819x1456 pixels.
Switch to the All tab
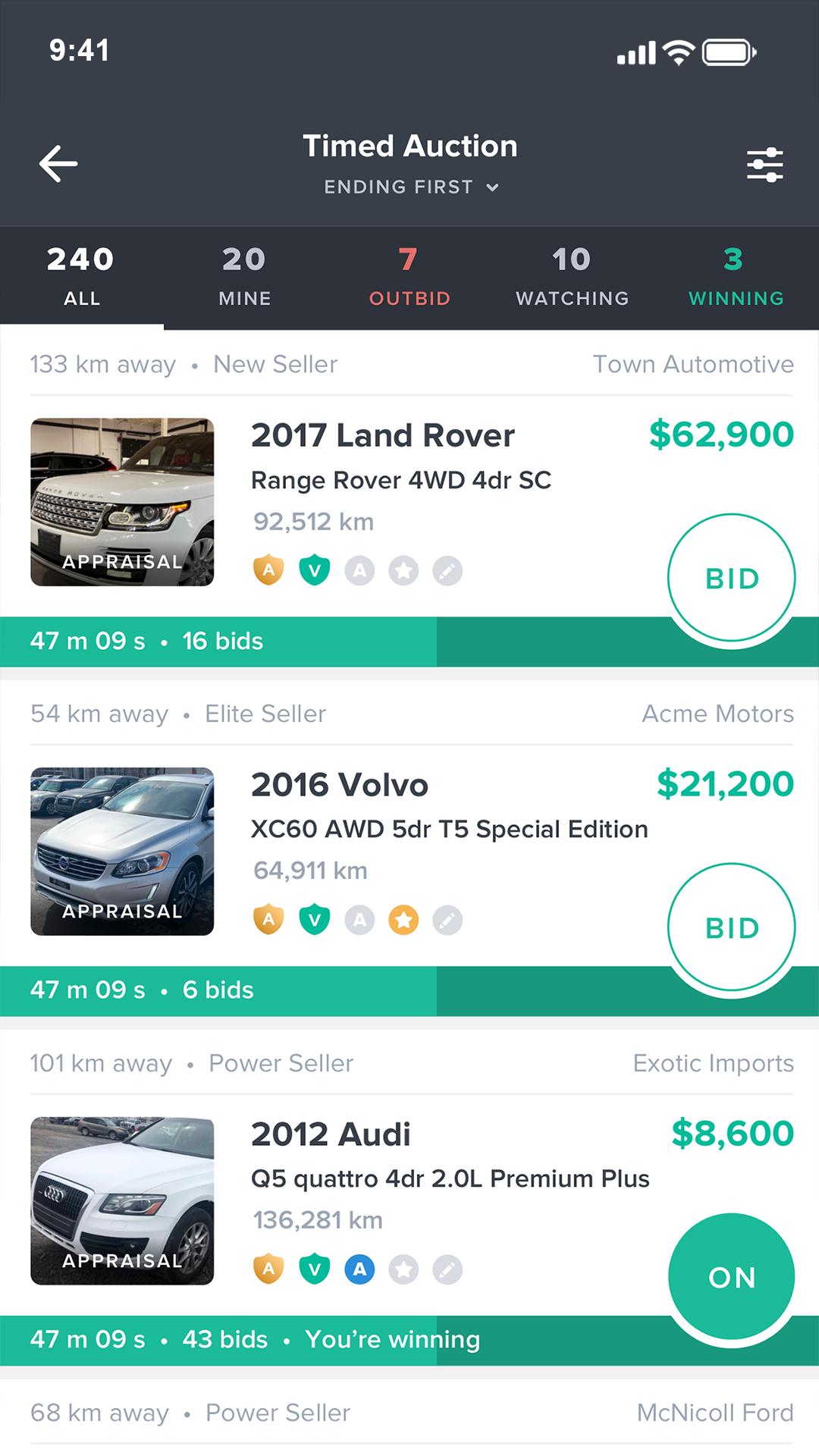click(x=81, y=277)
